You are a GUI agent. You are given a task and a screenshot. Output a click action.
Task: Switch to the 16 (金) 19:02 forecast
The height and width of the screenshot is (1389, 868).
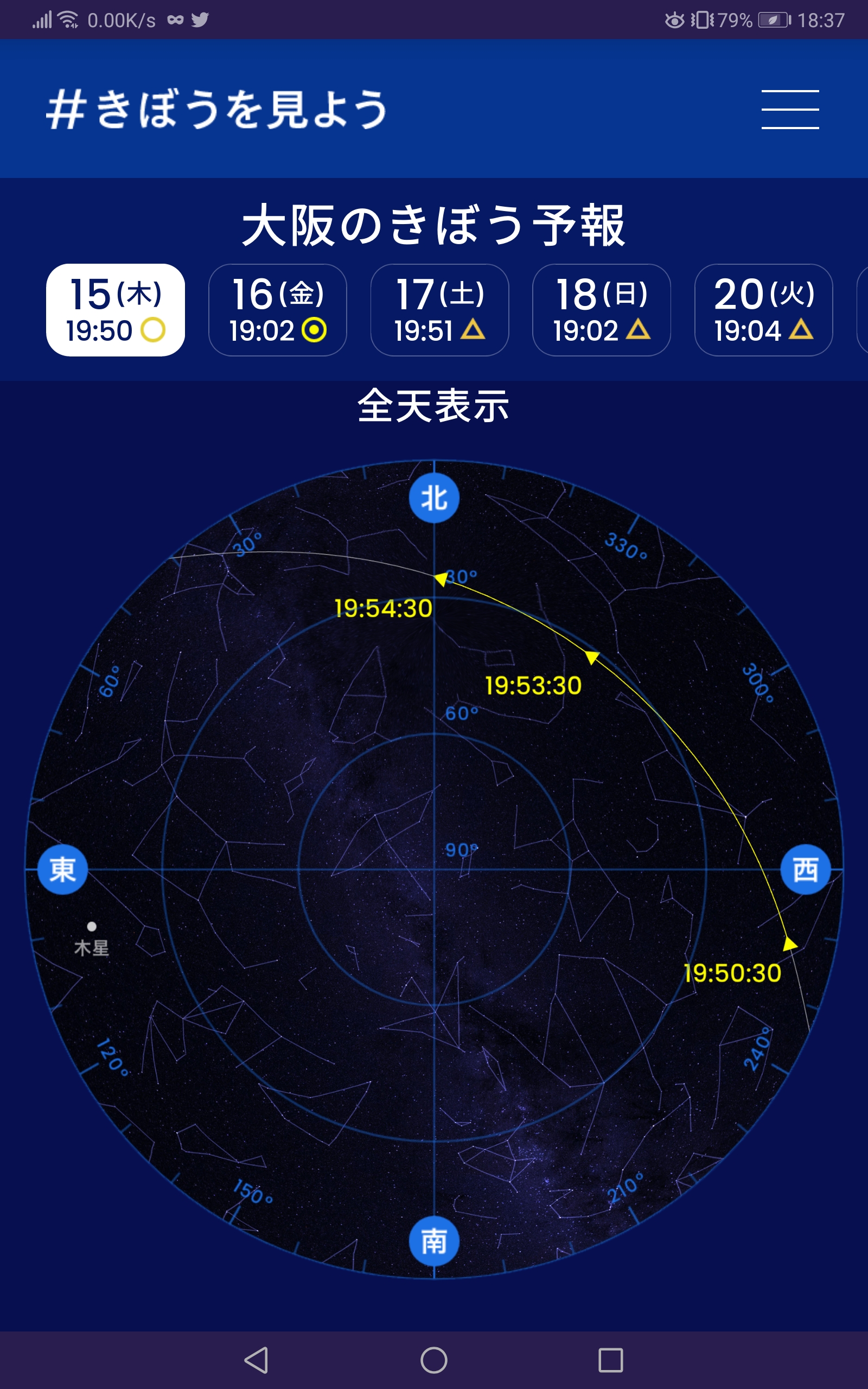(x=277, y=310)
